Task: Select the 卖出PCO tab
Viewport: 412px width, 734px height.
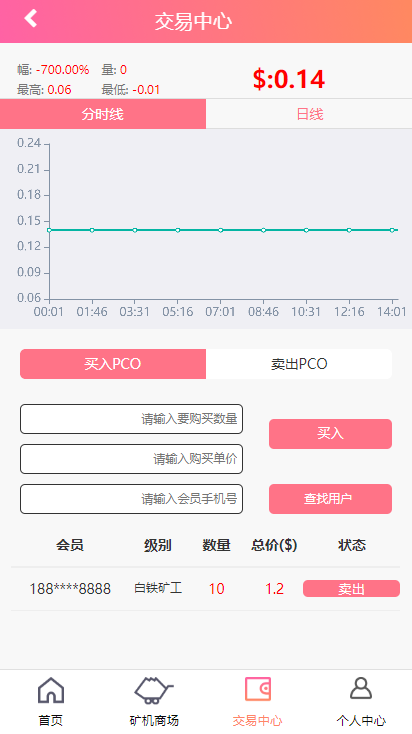Action: coord(299,364)
